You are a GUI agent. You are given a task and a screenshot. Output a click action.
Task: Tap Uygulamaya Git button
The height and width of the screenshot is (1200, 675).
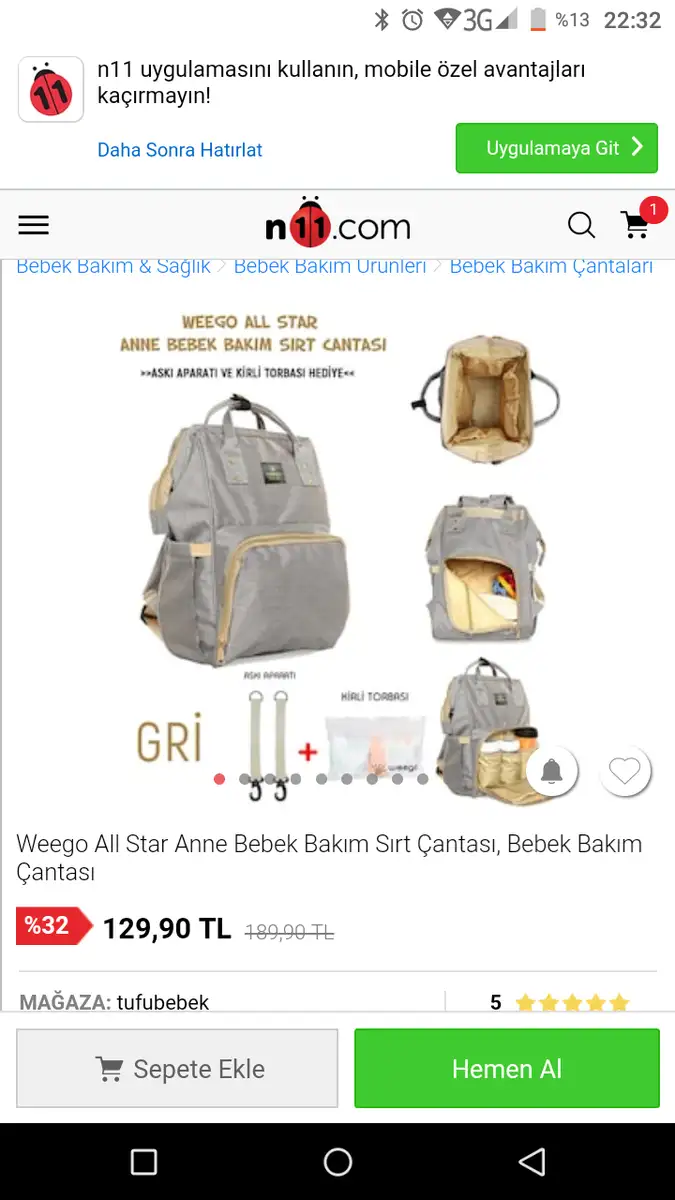pos(556,148)
